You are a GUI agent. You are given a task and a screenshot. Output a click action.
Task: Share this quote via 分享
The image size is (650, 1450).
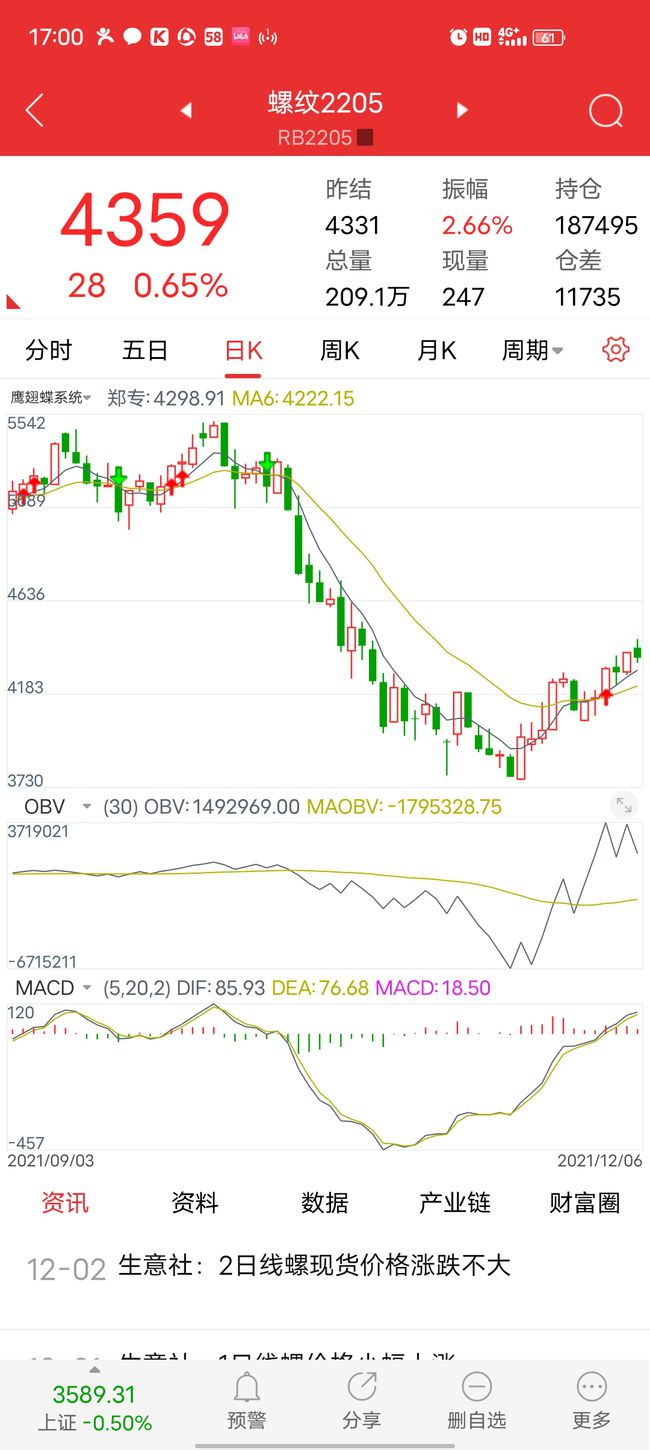pyautogui.click(x=361, y=1400)
